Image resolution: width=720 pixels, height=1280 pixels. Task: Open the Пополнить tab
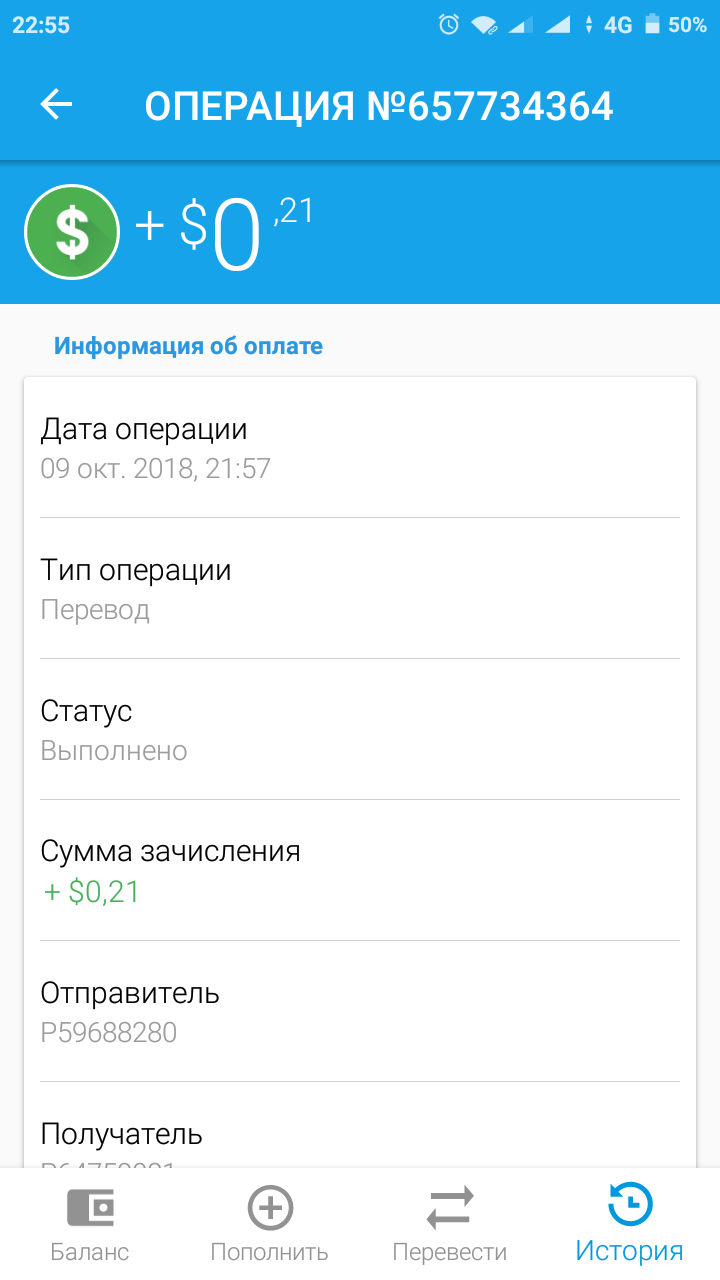[270, 1224]
